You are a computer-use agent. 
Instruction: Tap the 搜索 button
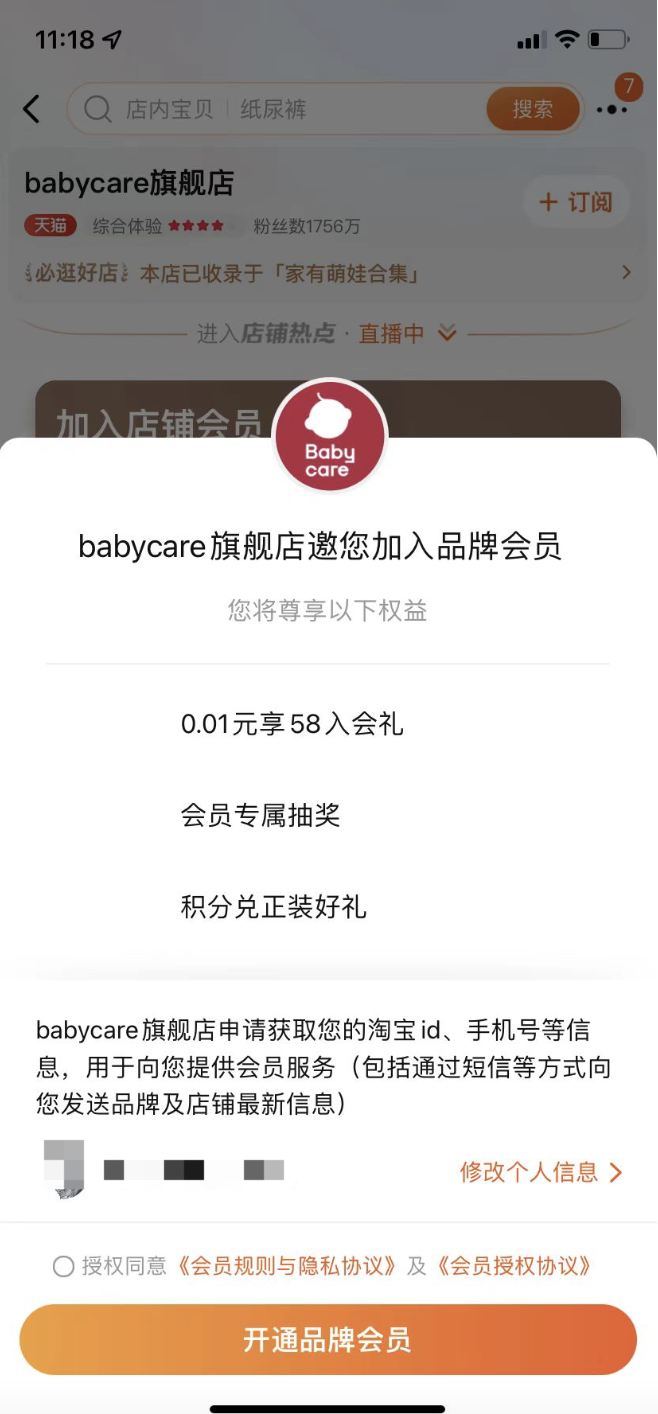[532, 109]
